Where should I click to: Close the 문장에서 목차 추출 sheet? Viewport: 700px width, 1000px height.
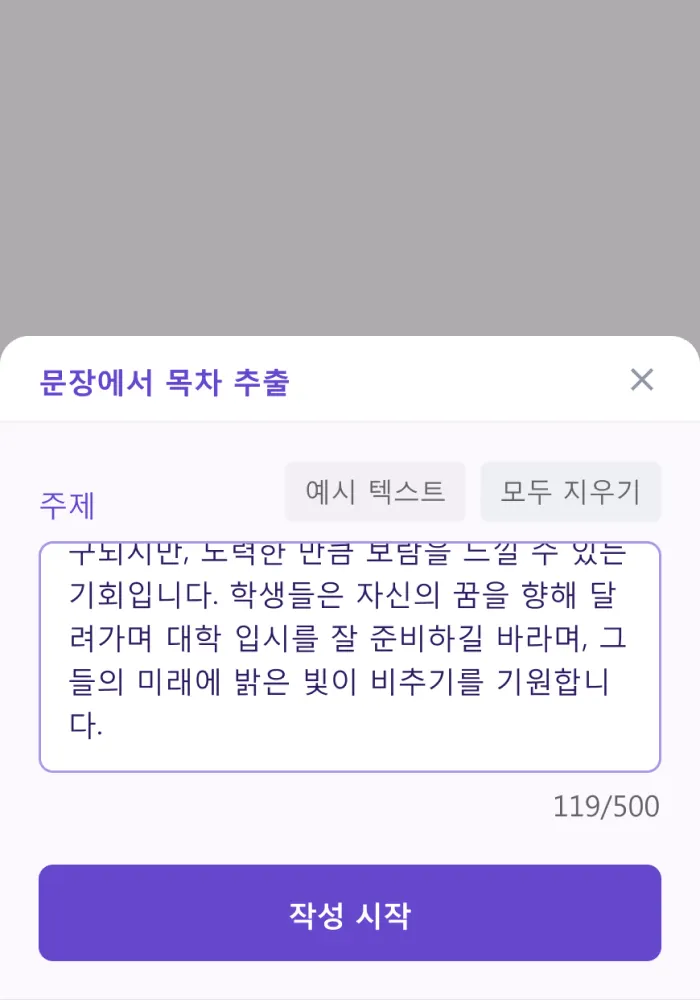point(641,380)
